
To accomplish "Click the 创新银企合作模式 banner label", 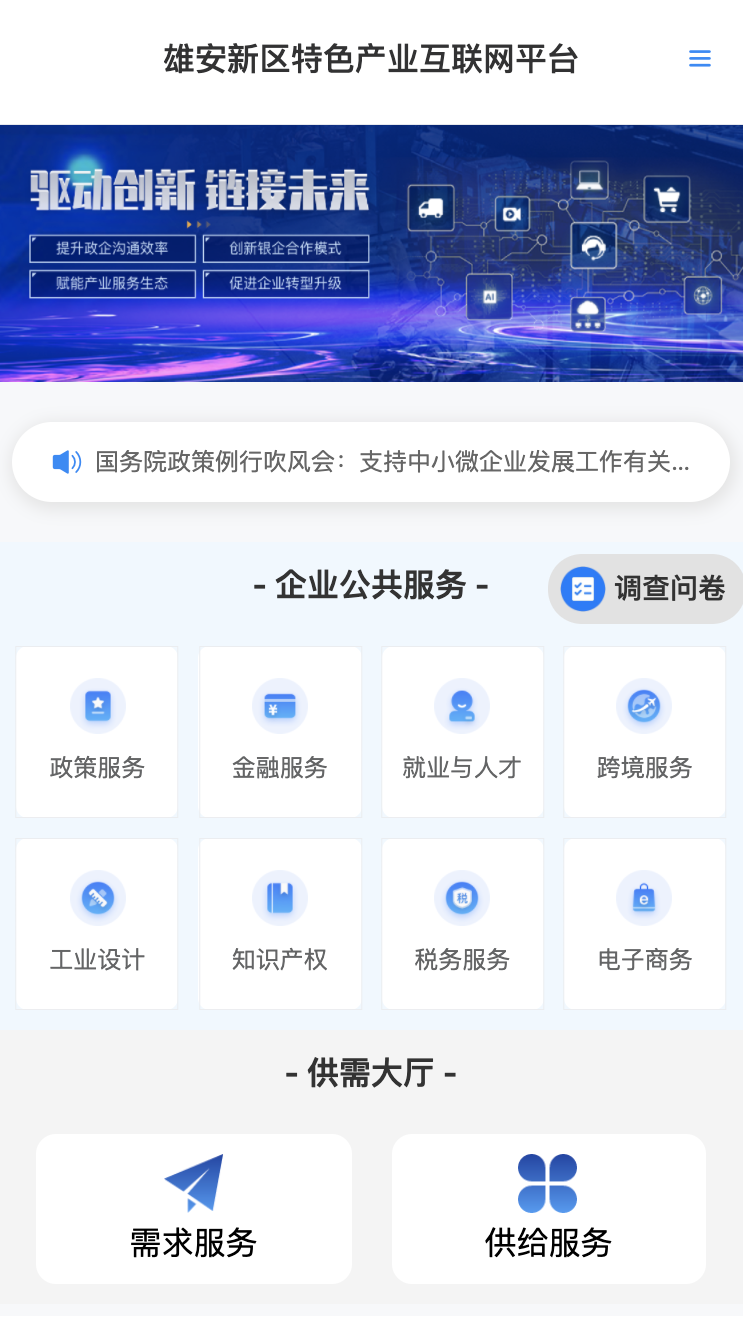I will click(x=286, y=248).
